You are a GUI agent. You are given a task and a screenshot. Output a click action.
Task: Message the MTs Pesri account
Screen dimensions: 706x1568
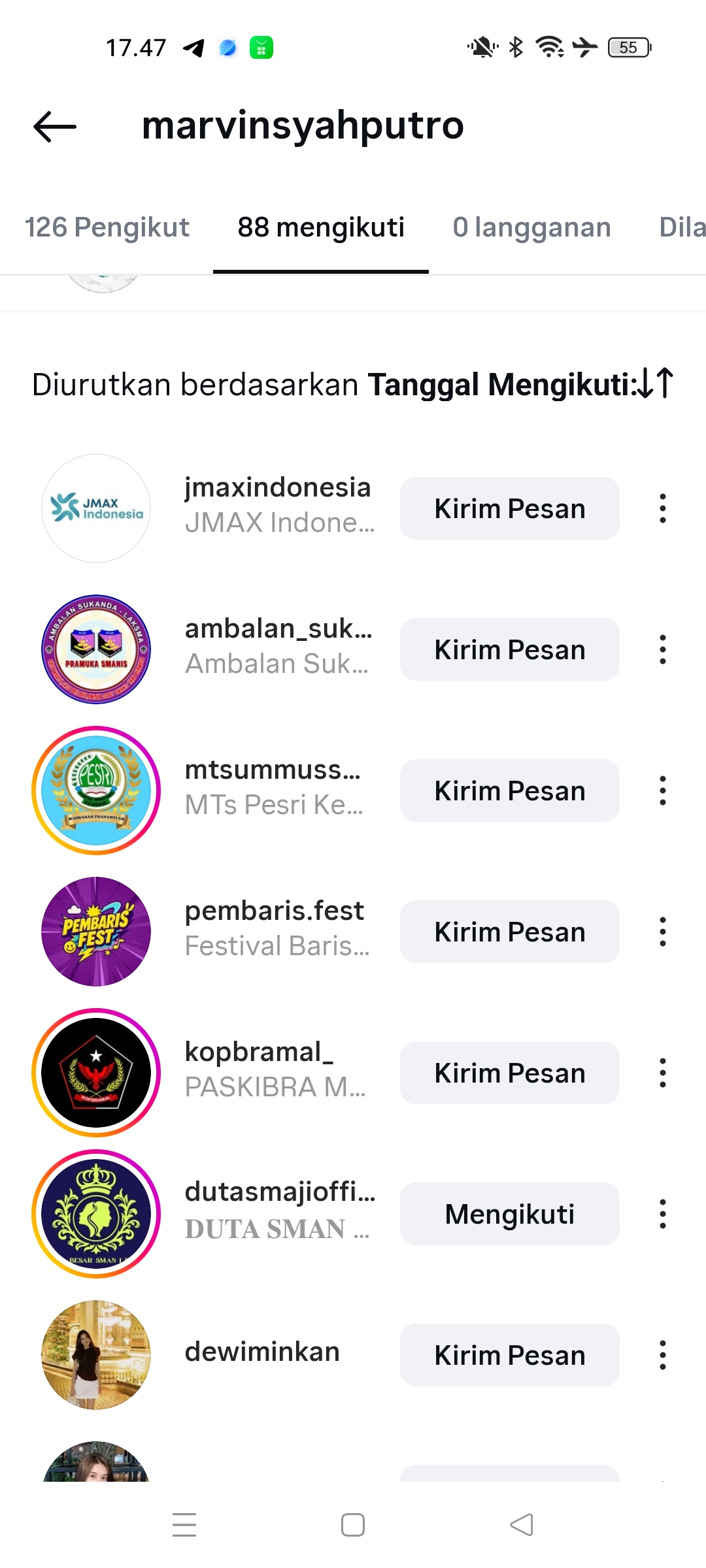pyautogui.click(x=509, y=791)
